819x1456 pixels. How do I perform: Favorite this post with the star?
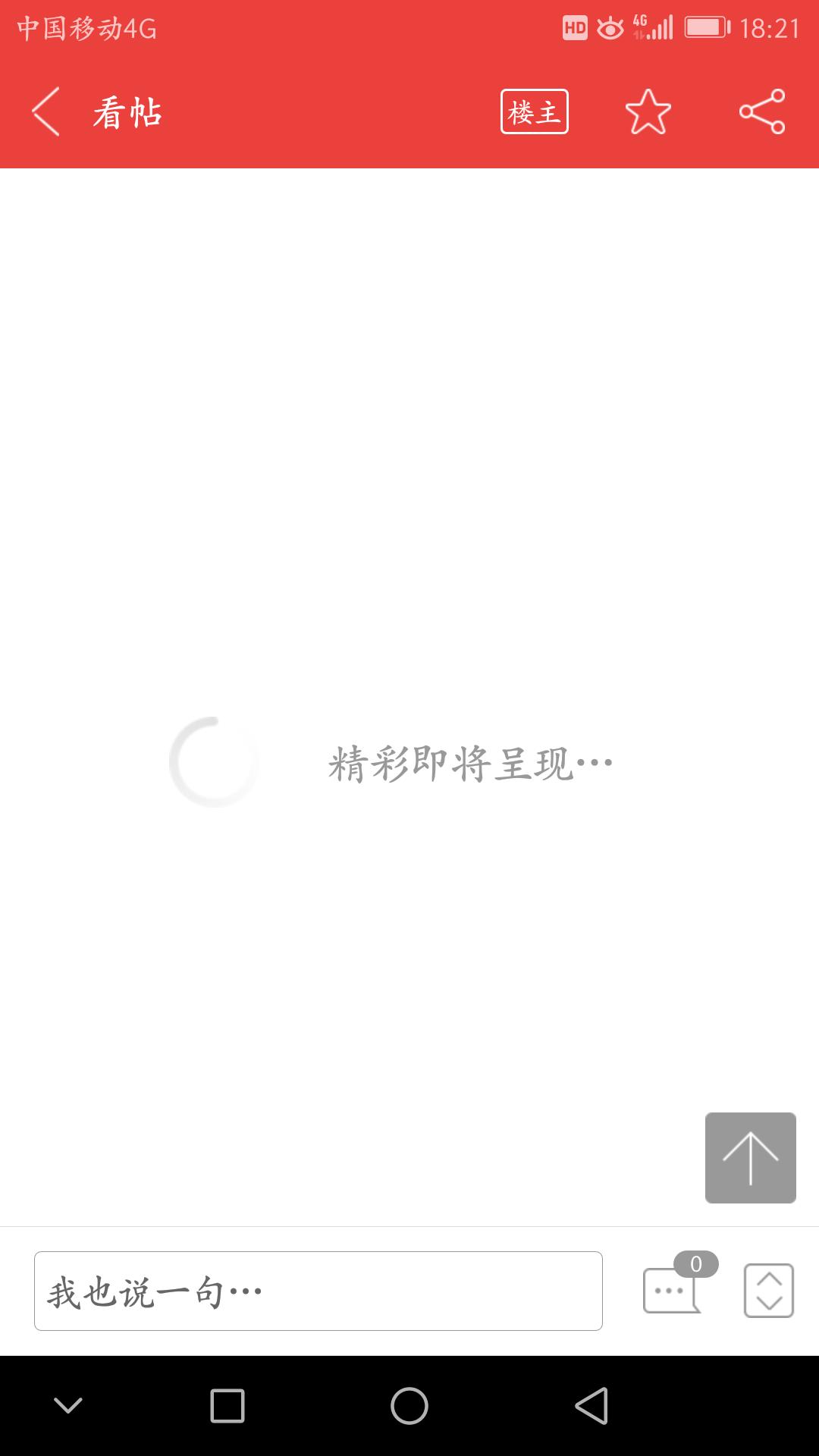tap(648, 112)
